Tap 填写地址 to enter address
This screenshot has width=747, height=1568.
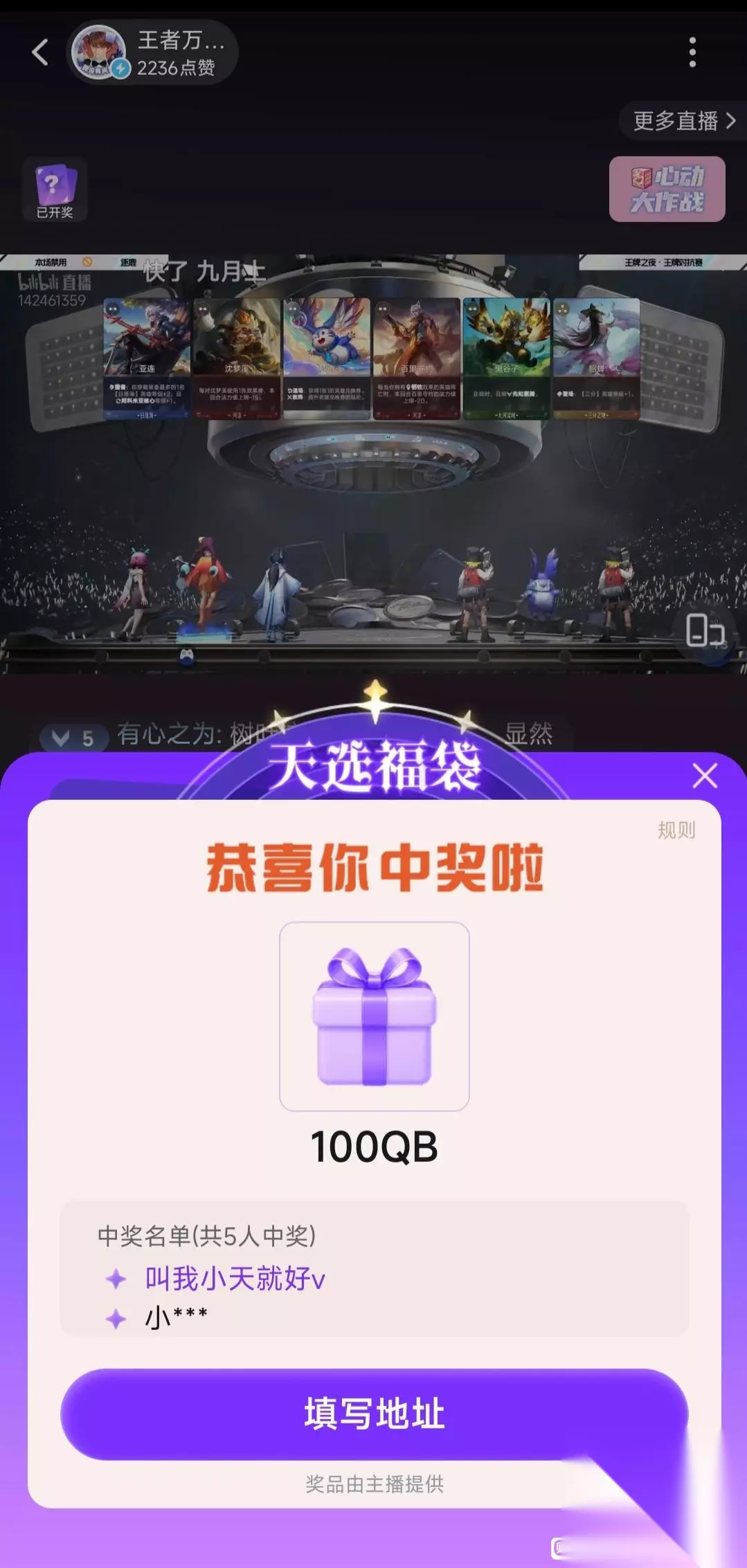coord(374,1414)
